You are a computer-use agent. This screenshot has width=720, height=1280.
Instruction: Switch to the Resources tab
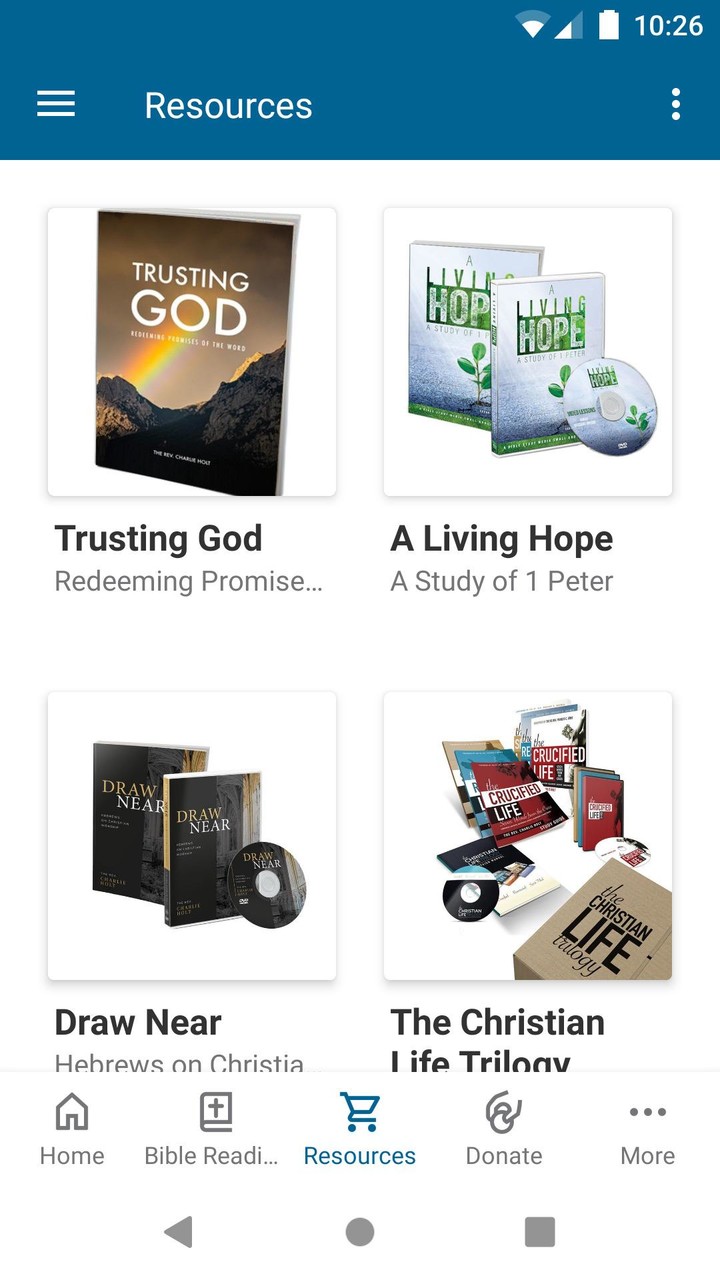point(360,1128)
